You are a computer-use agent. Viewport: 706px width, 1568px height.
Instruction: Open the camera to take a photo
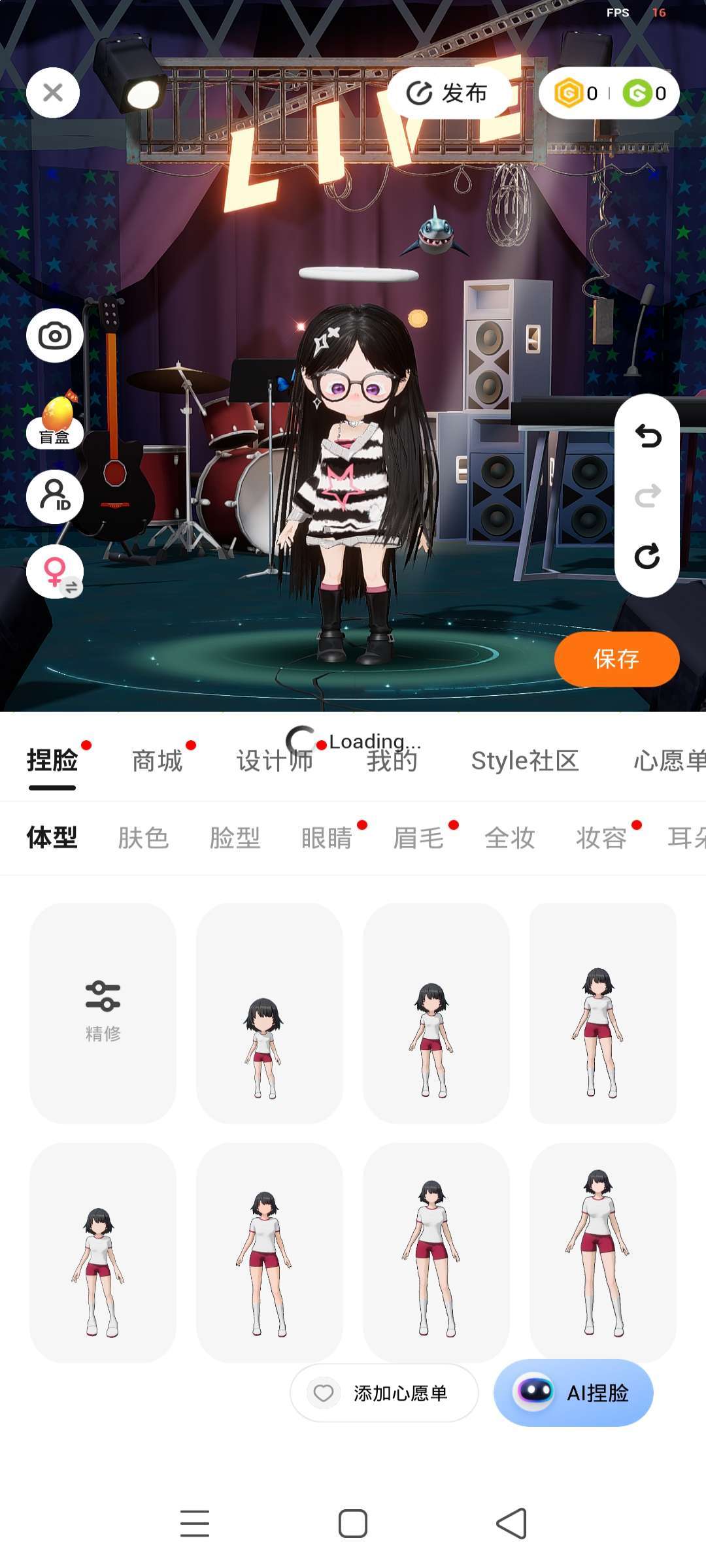pos(55,336)
